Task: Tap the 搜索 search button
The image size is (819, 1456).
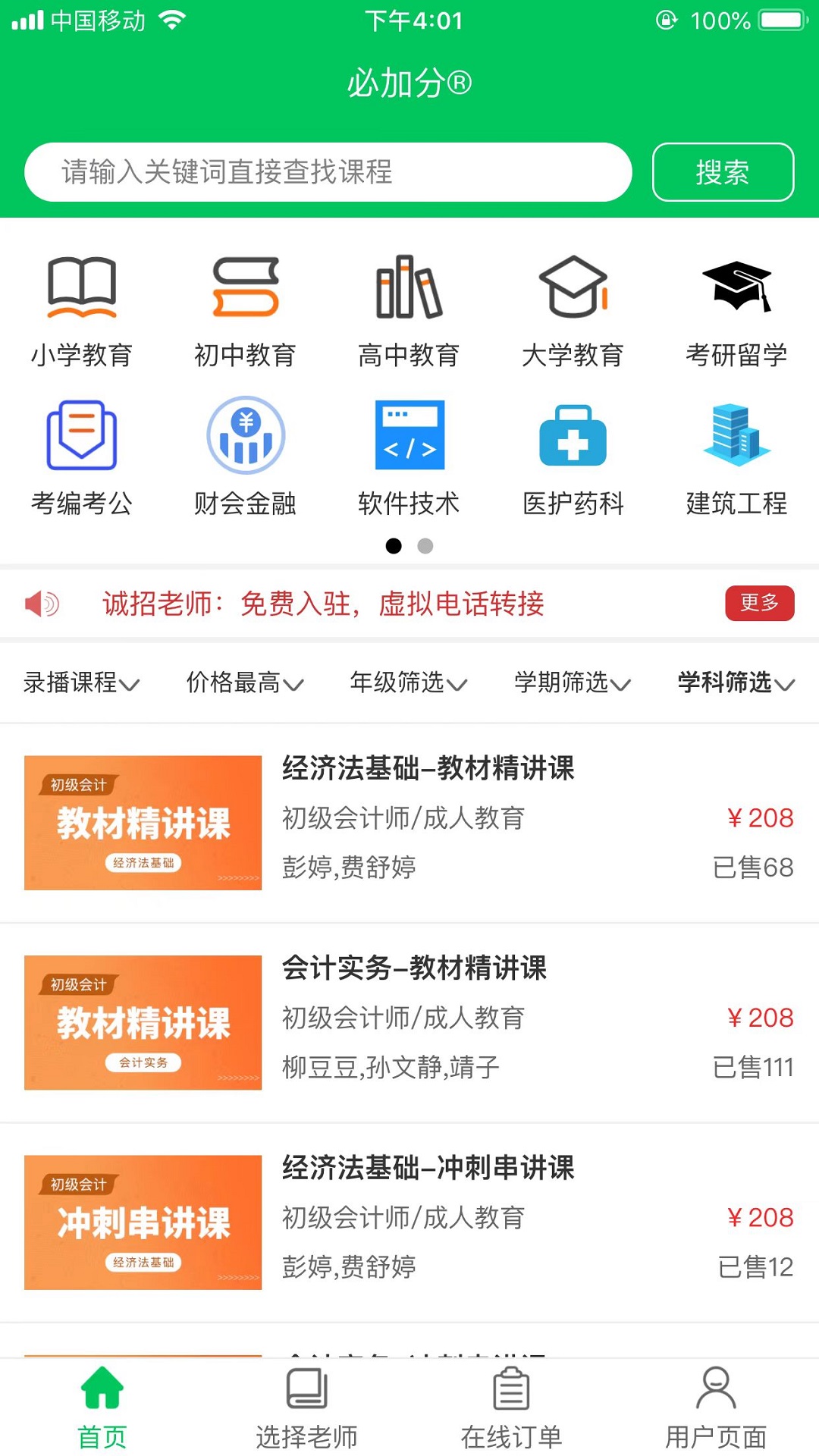Action: pos(722,173)
